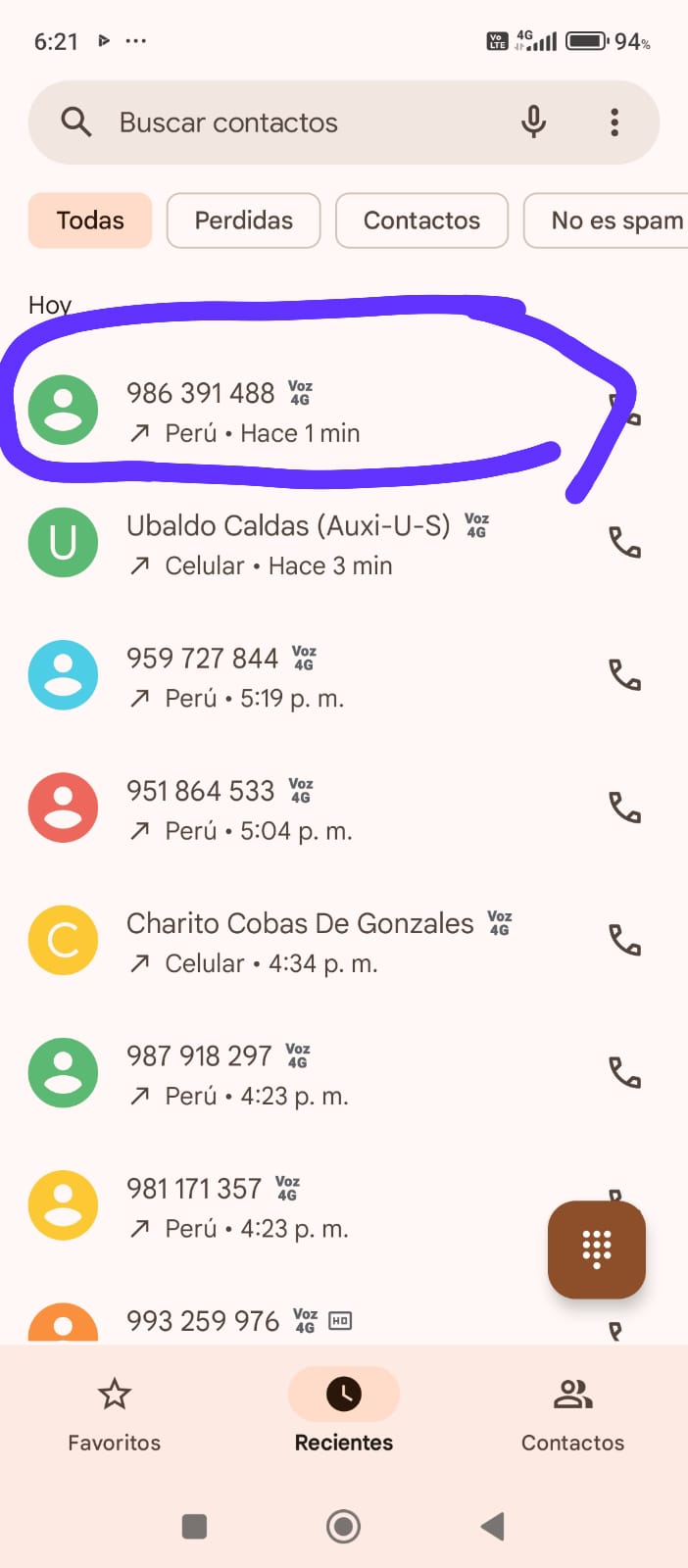
Task: Select the Todas filter chip
Action: [90, 220]
